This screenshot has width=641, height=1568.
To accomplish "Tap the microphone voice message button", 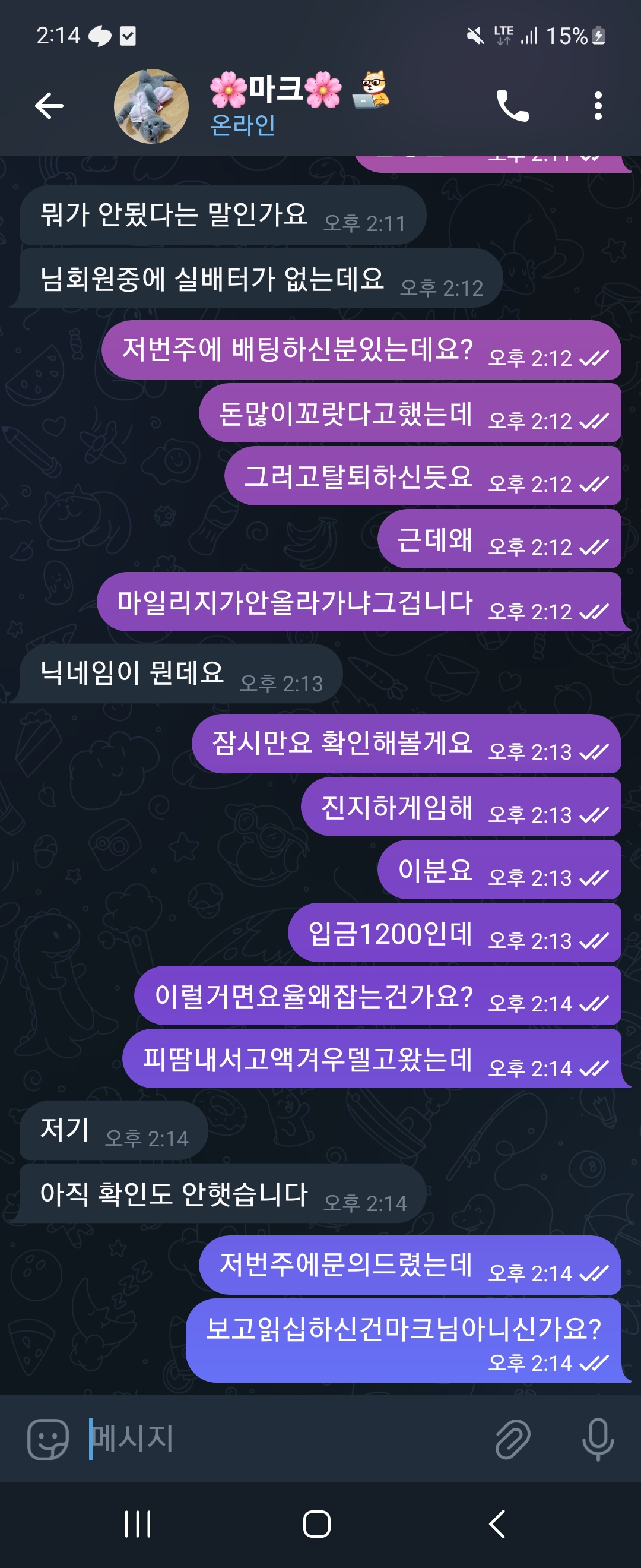I will tap(597, 1439).
